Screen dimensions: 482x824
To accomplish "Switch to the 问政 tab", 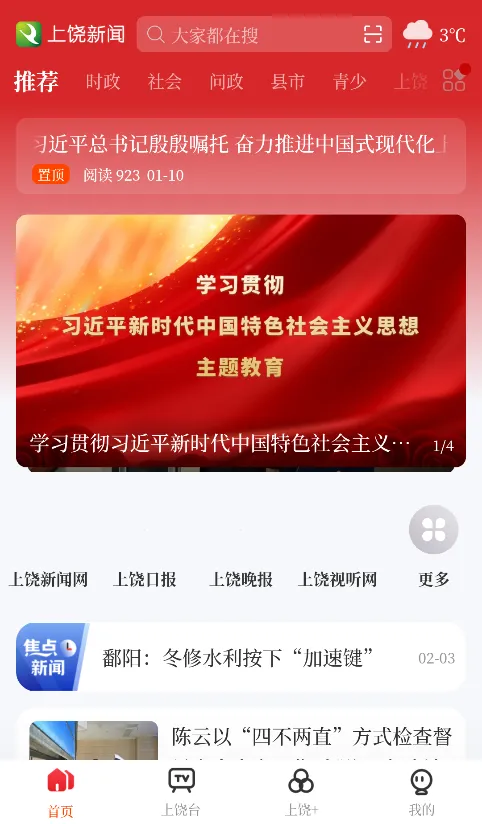I will (x=226, y=81).
